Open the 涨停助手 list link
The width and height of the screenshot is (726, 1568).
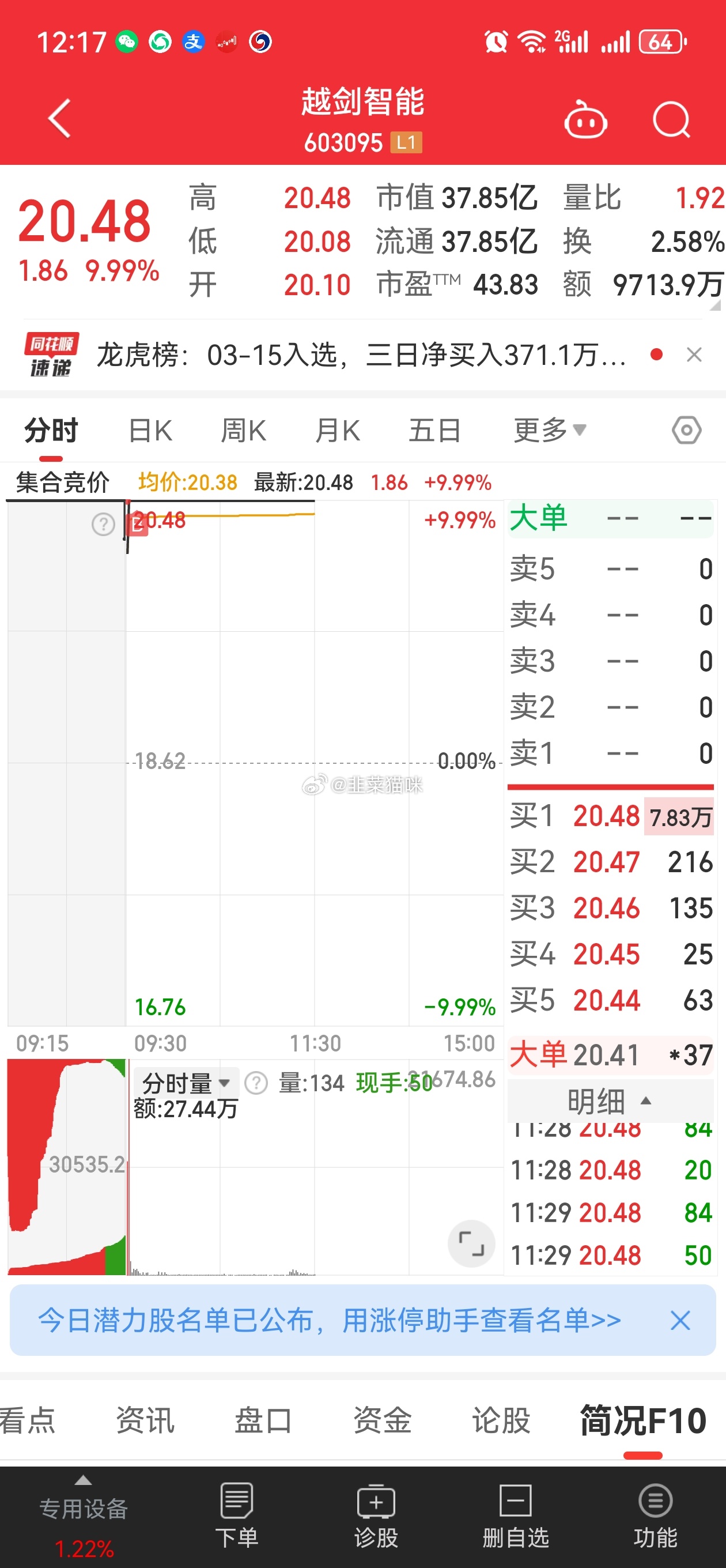329,1320
